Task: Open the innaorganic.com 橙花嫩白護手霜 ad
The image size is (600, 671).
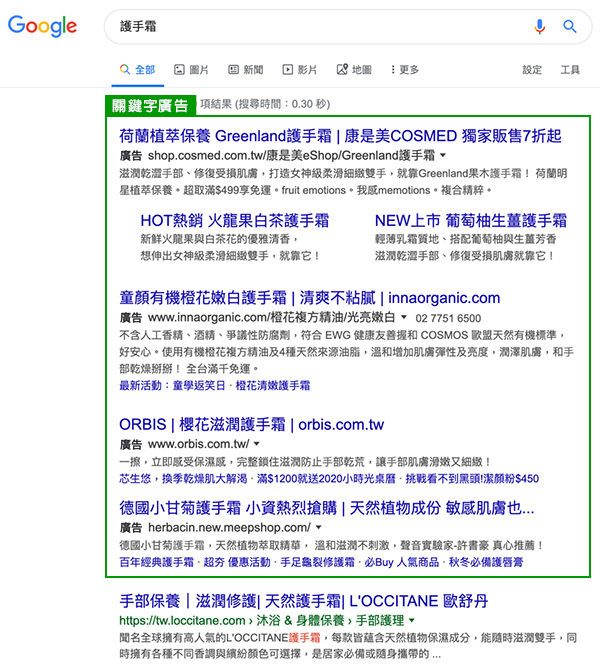Action: point(309,298)
